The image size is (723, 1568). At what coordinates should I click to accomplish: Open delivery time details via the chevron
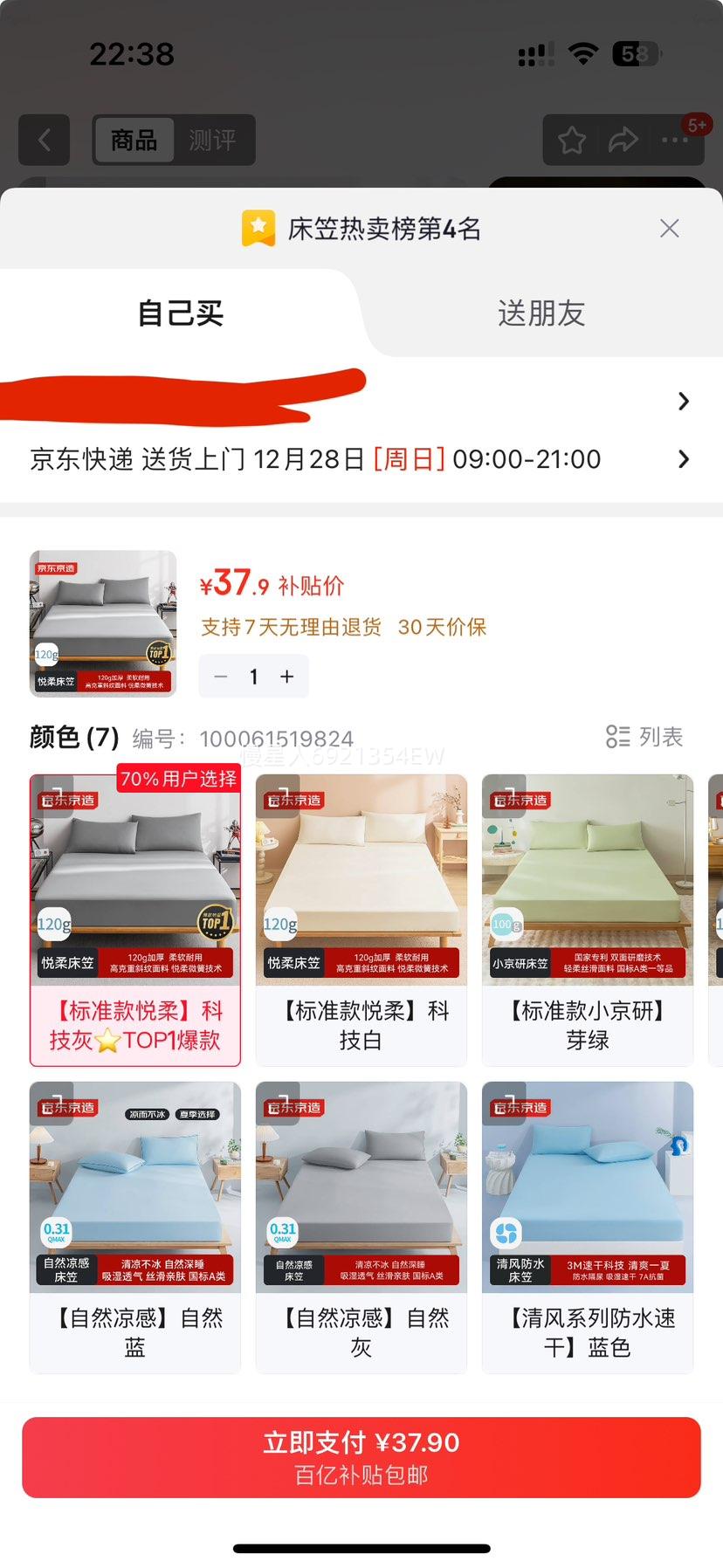click(x=684, y=459)
